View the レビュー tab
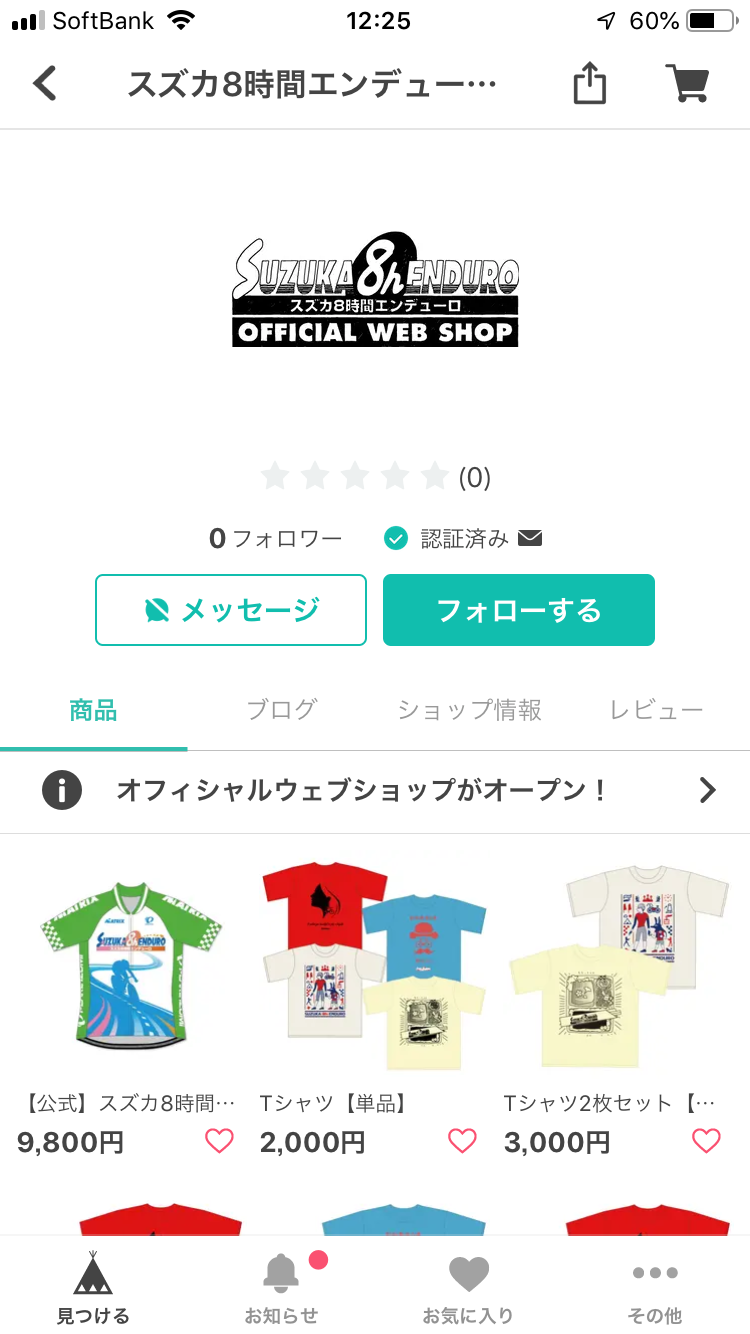Screen dimensions: 750x1334 pyautogui.click(x=656, y=710)
